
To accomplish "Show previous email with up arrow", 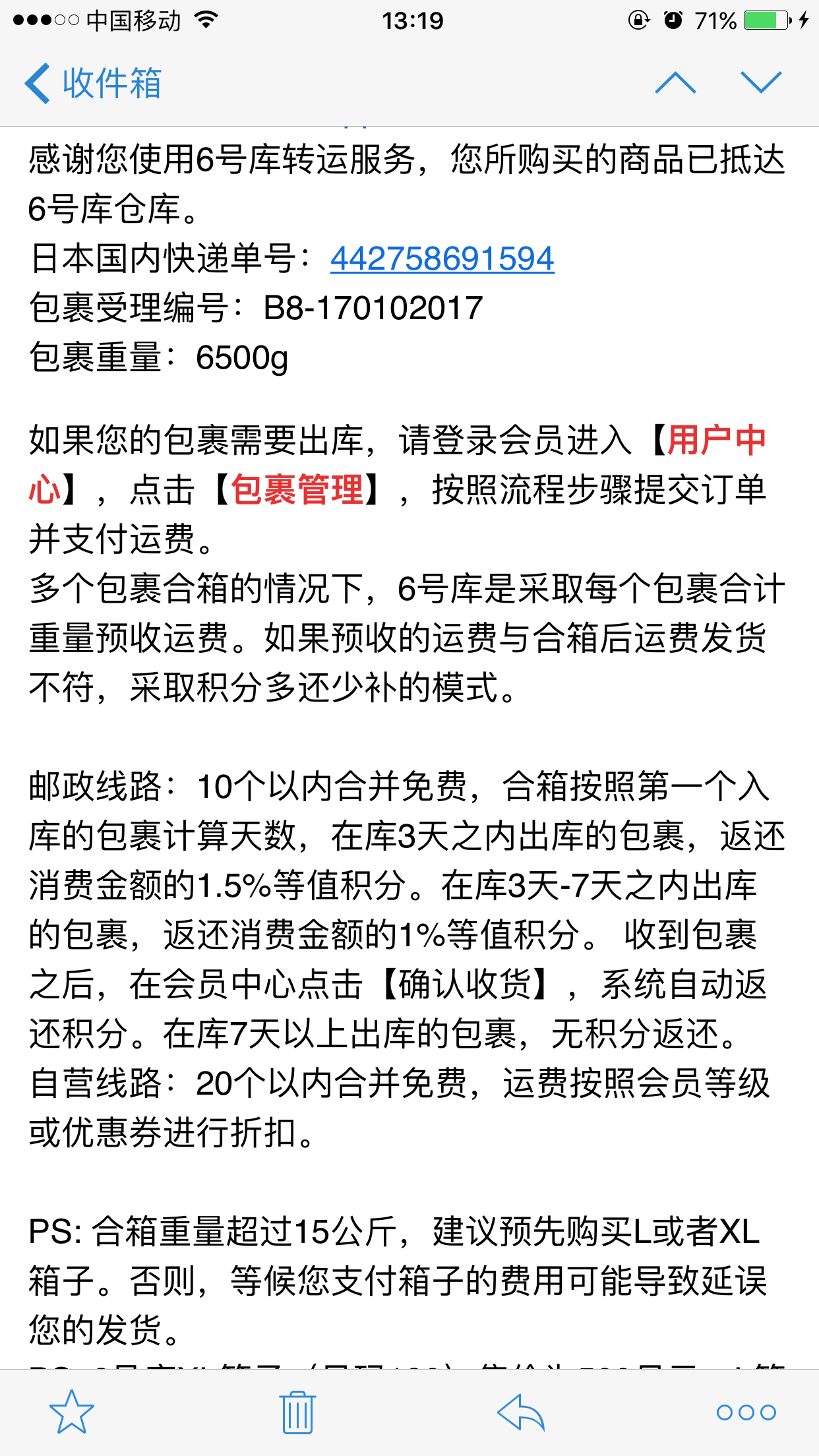I will pyautogui.click(x=675, y=83).
